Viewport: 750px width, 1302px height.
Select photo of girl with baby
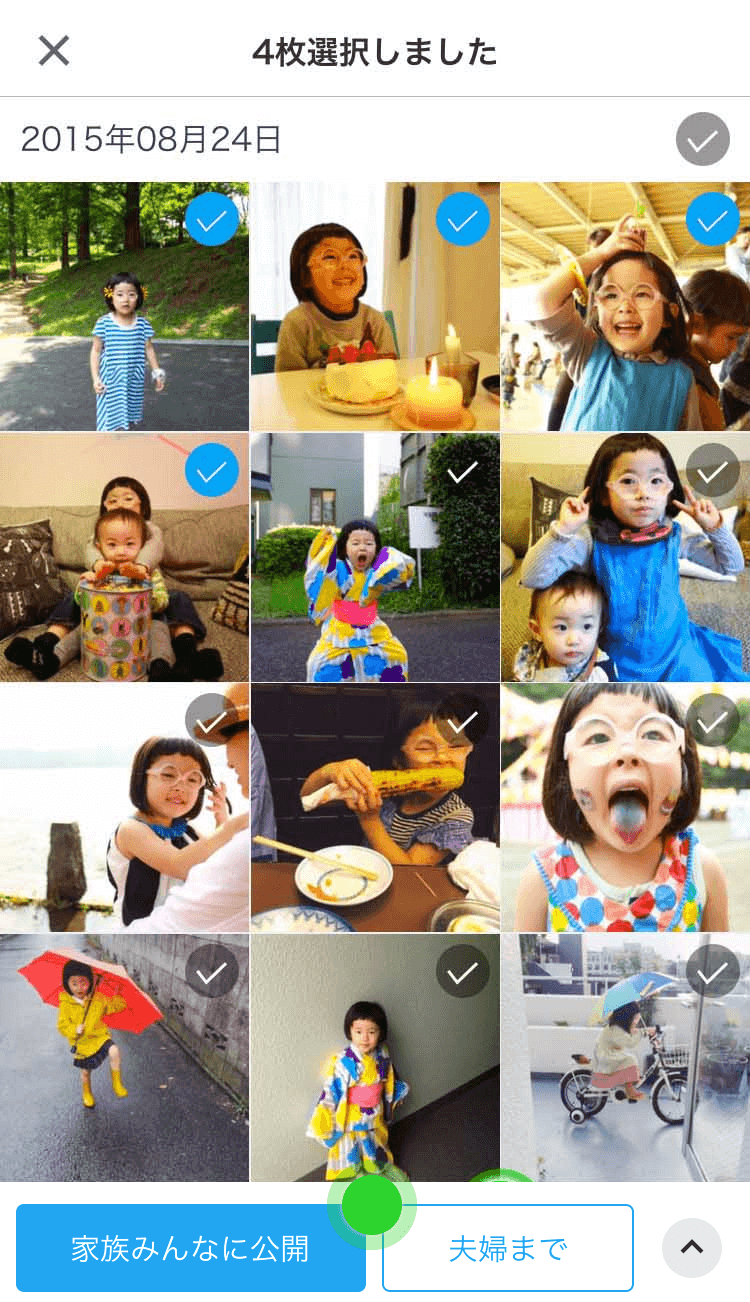pos(712,470)
